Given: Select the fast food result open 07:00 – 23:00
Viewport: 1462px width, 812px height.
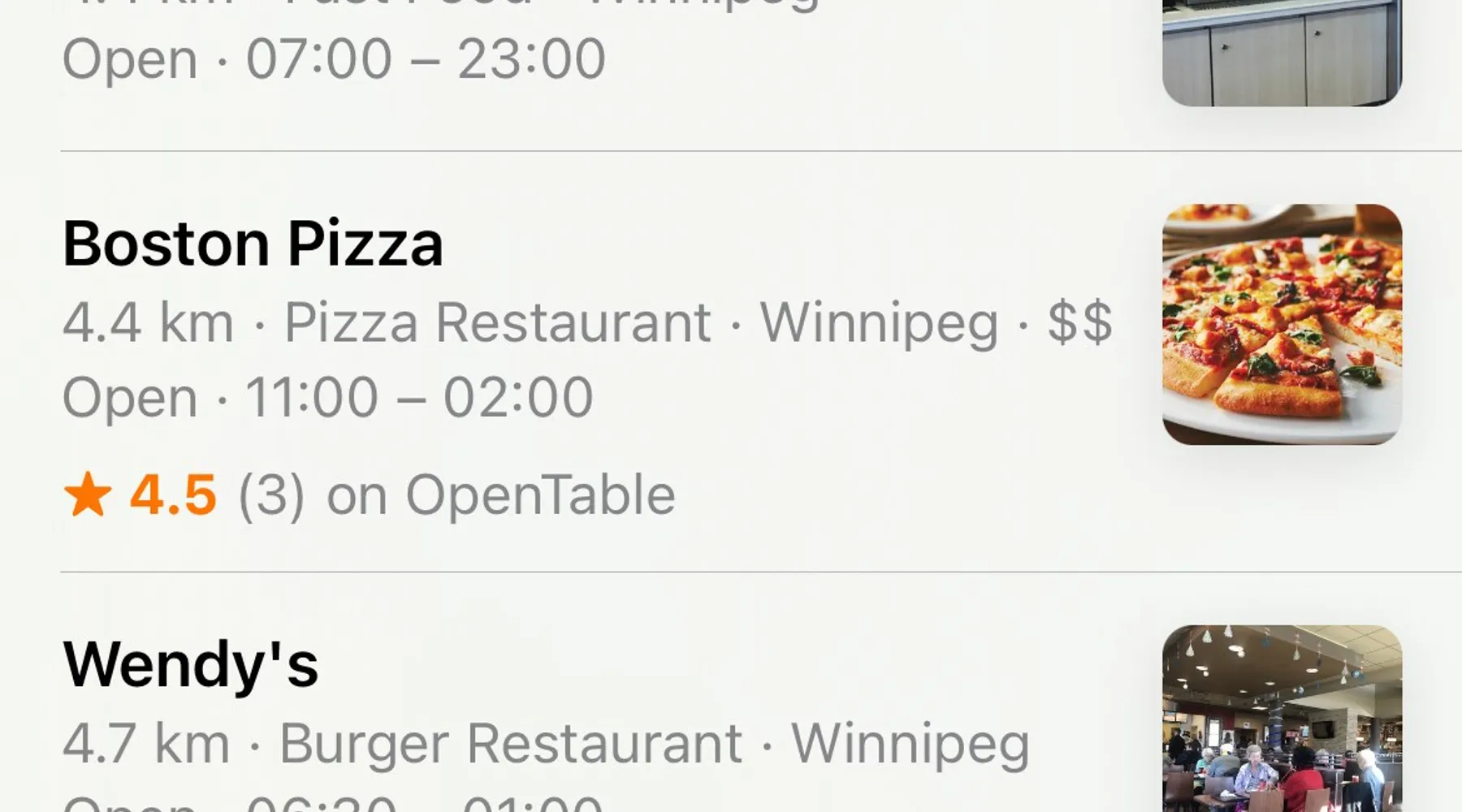Looking at the screenshot, I should (335, 58).
